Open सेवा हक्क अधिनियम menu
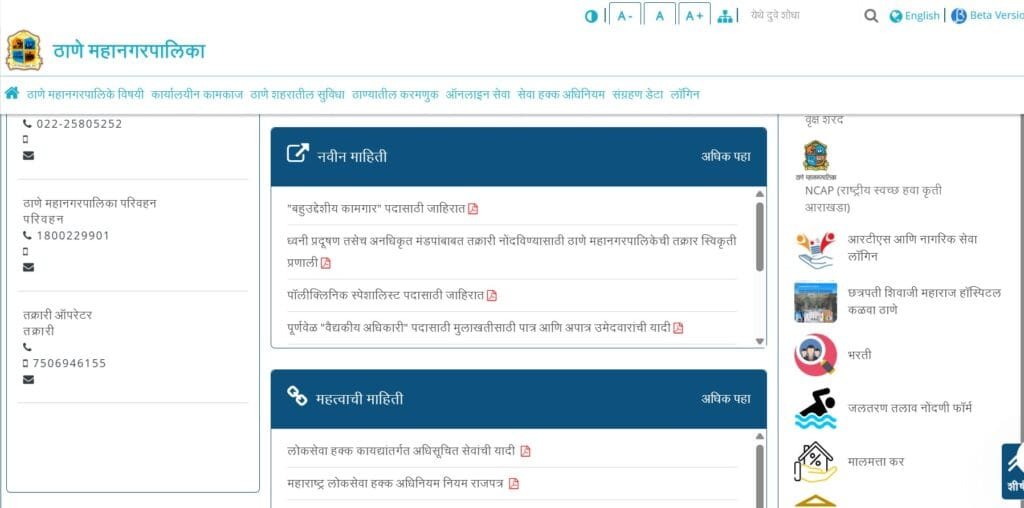1024x508 pixels. pyautogui.click(x=561, y=94)
